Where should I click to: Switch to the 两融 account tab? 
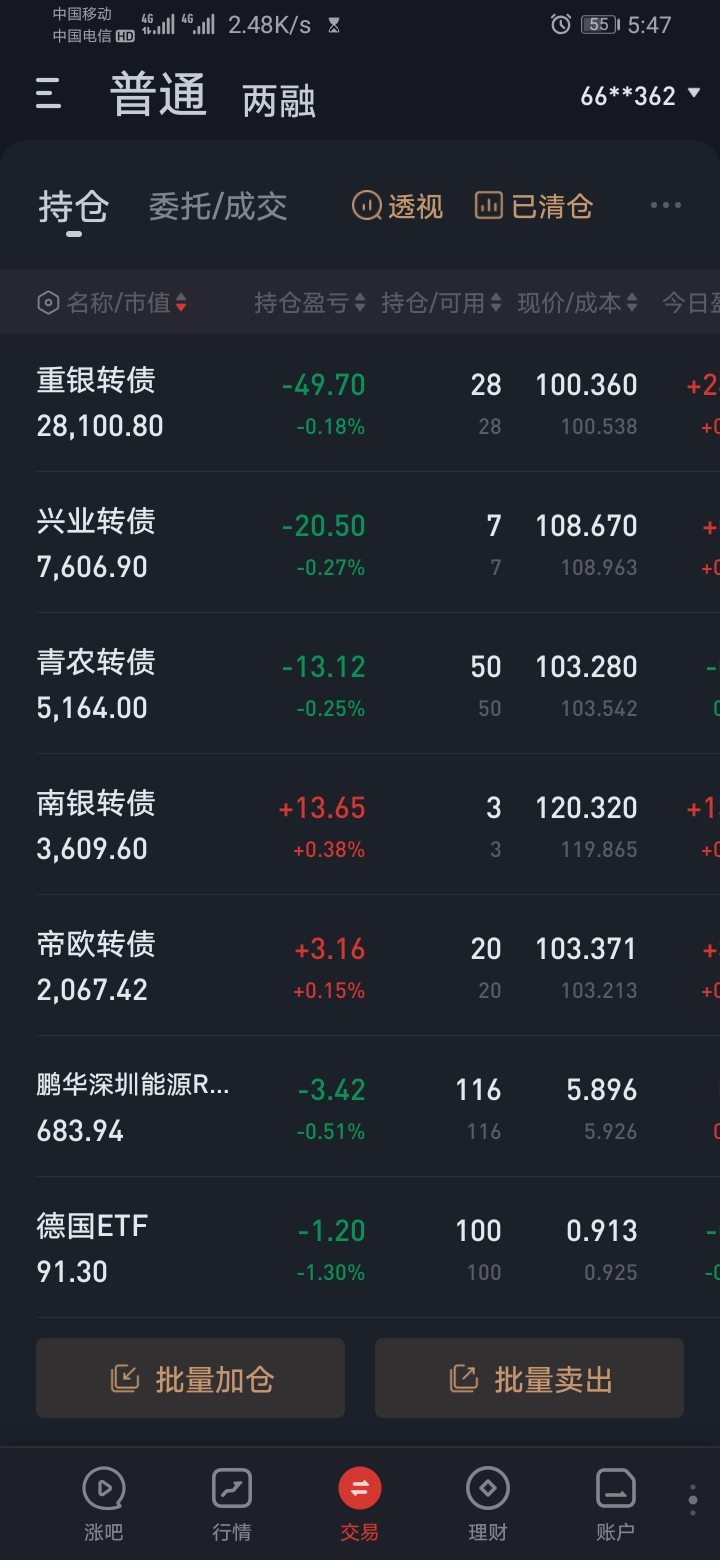coord(278,100)
